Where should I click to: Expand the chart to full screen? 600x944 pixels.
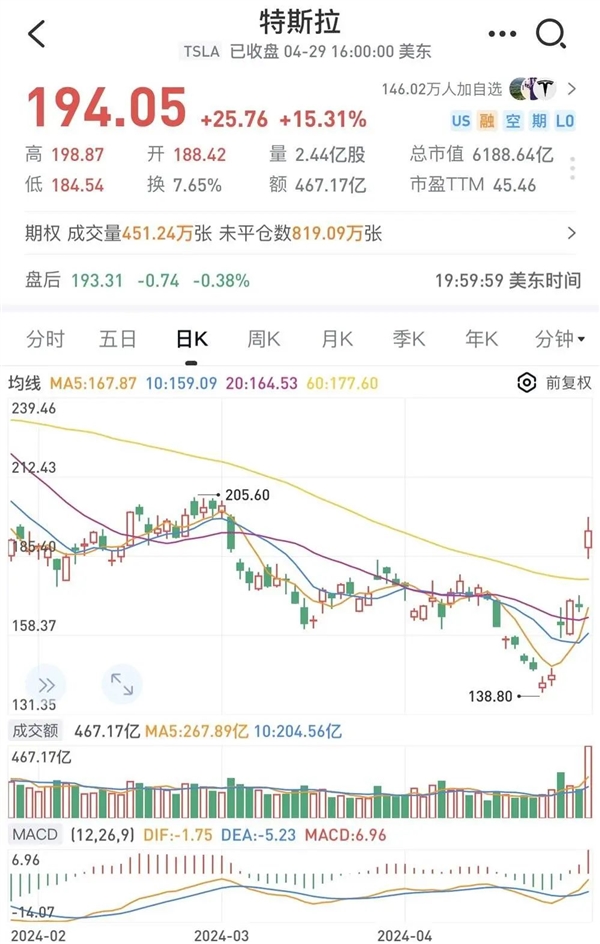[122, 685]
